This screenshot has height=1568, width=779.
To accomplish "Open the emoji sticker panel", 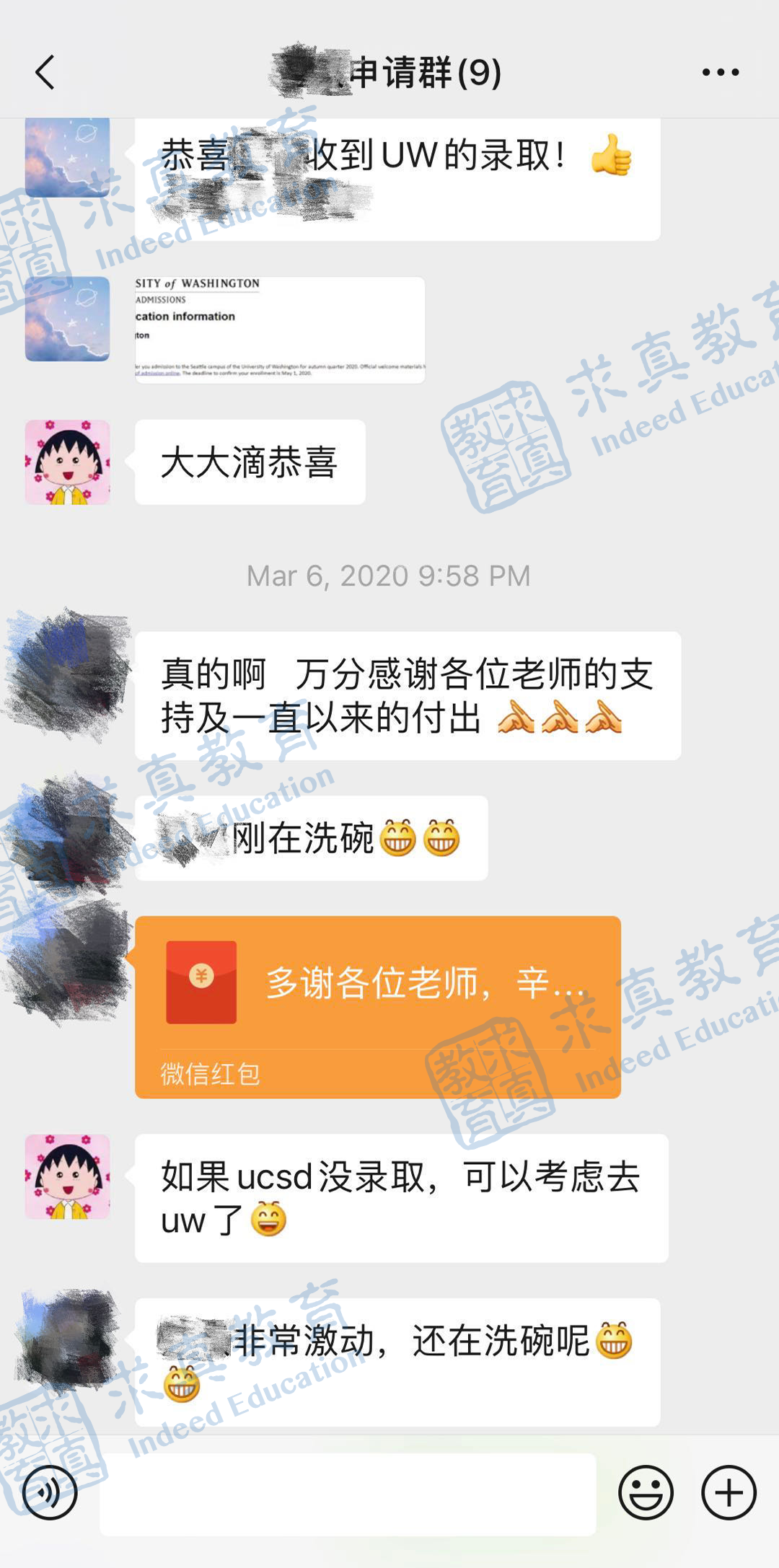I will 646,1492.
